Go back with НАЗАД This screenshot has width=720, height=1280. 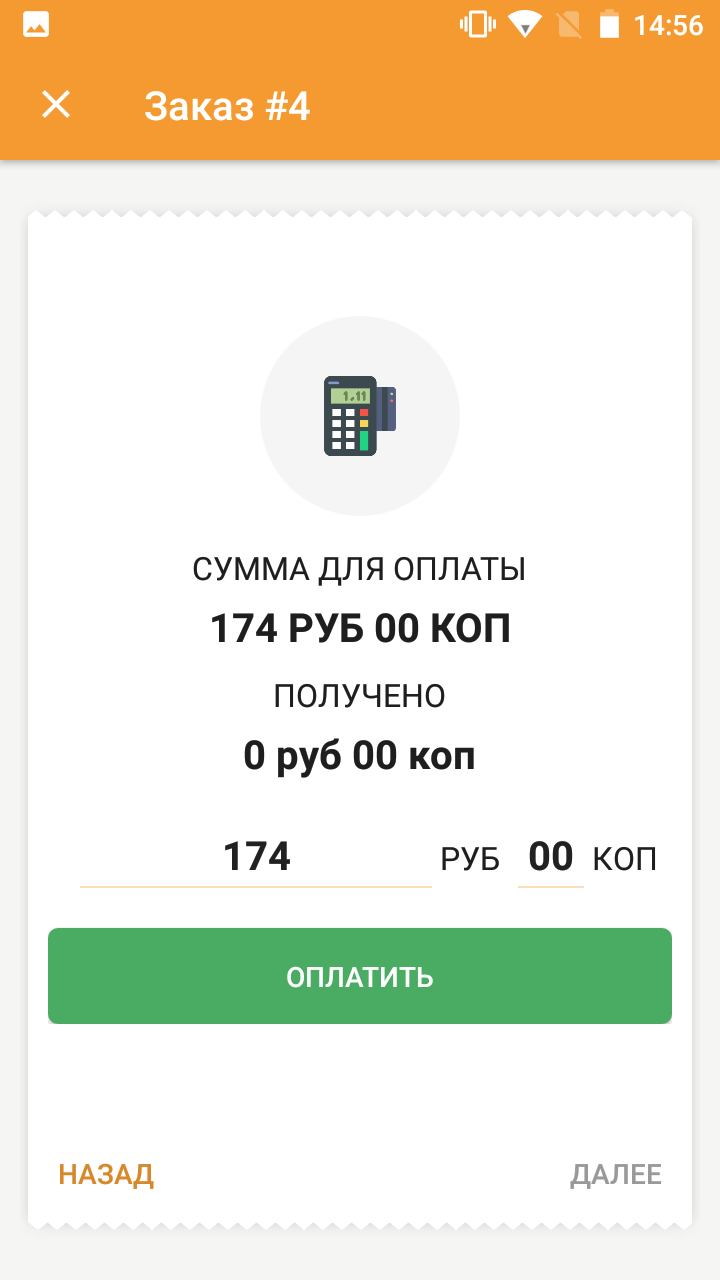point(106,1174)
